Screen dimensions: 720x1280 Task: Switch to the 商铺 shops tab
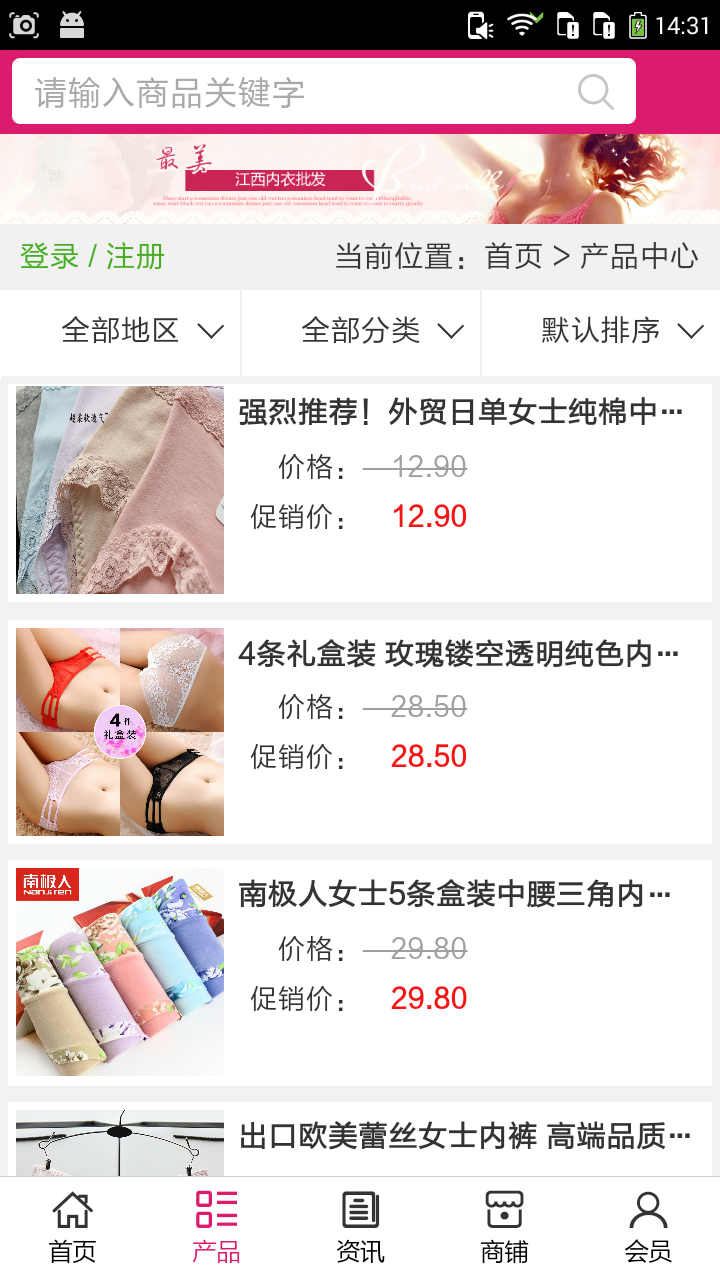tap(504, 1227)
